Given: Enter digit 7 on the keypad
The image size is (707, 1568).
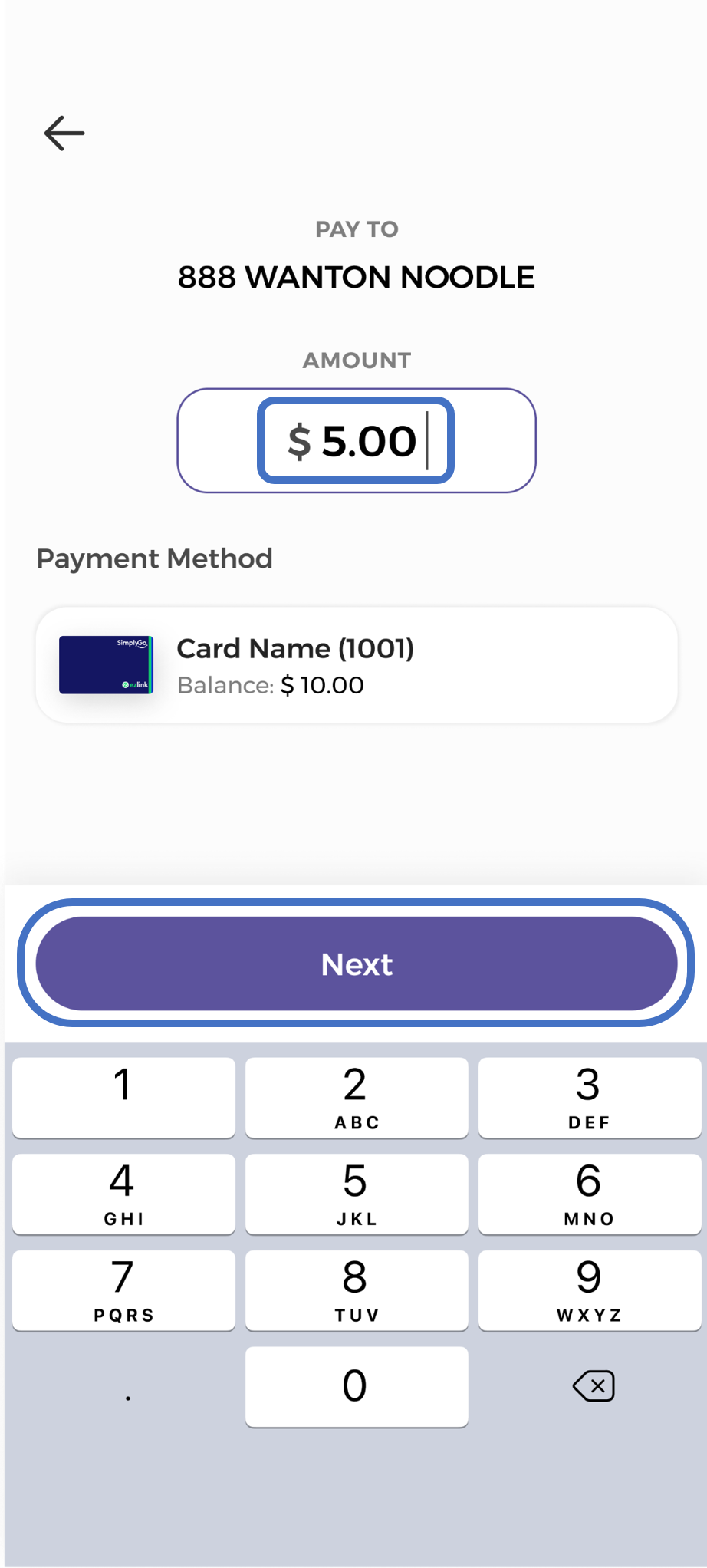Looking at the screenshot, I should (123, 1290).
